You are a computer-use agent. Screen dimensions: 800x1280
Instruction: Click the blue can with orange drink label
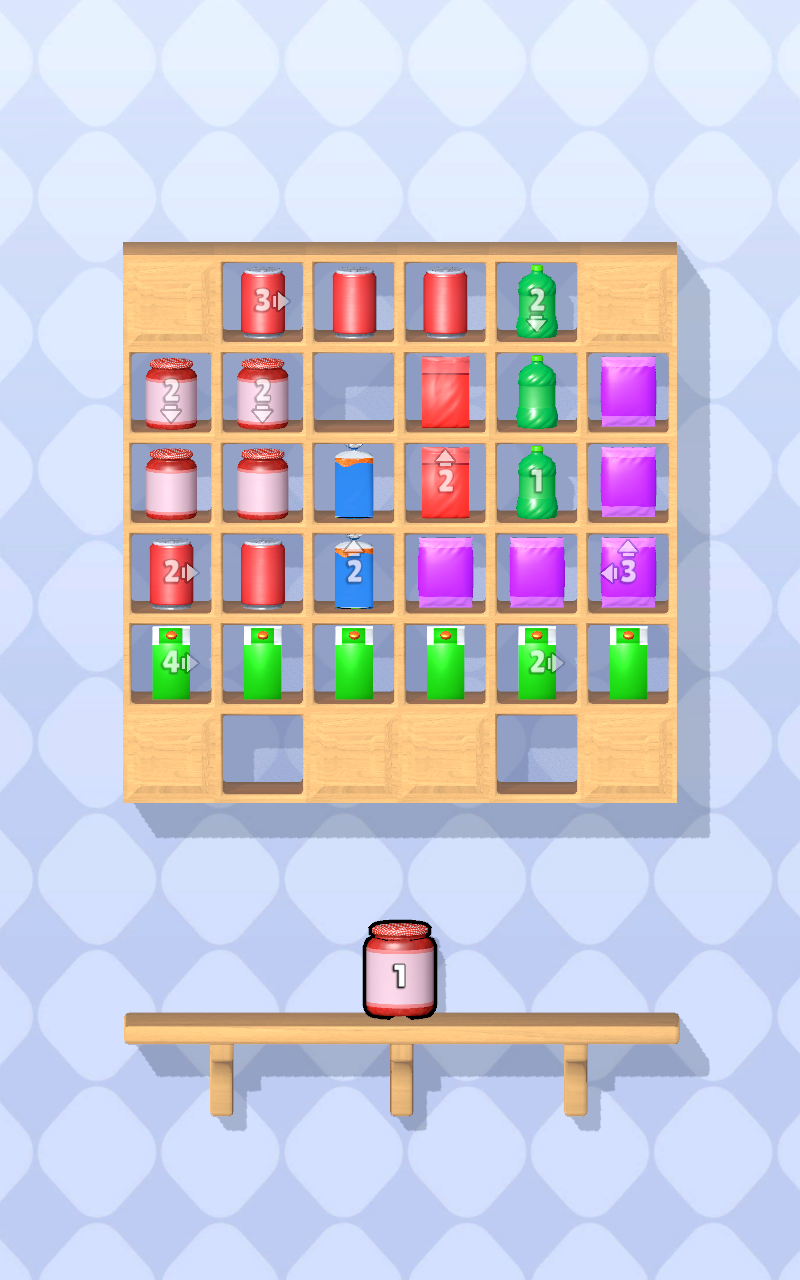[354, 482]
